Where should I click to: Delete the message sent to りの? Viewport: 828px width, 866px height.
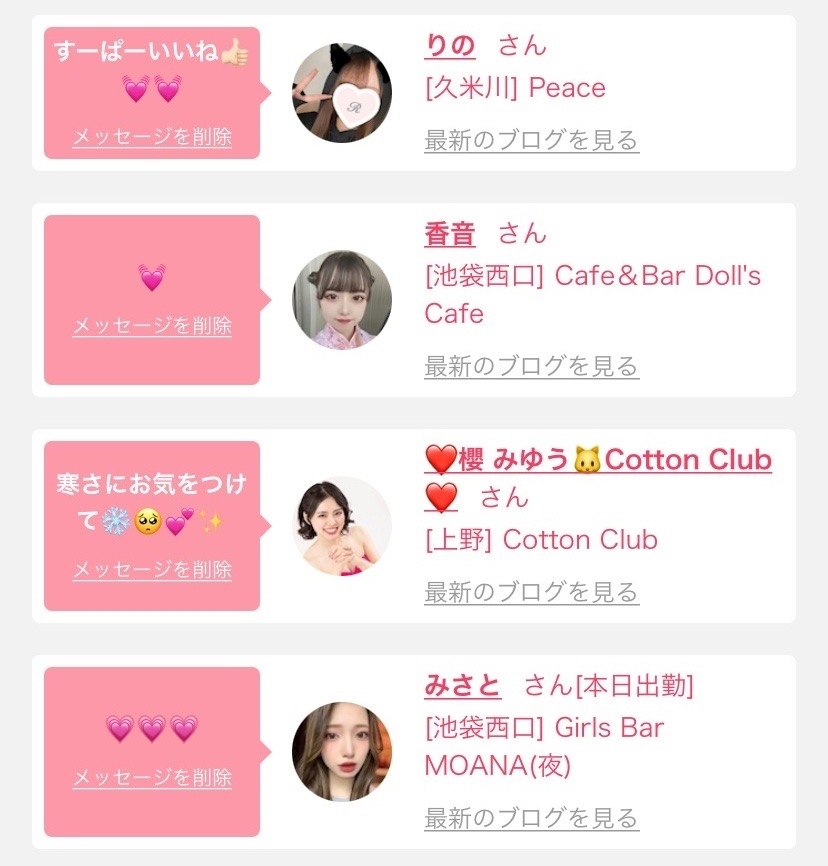152,137
